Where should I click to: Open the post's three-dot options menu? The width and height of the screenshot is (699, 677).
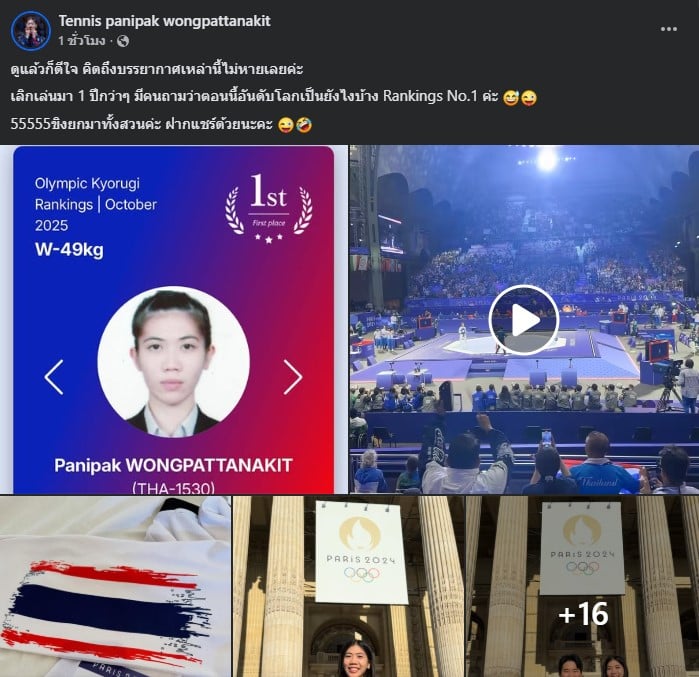[x=669, y=29]
